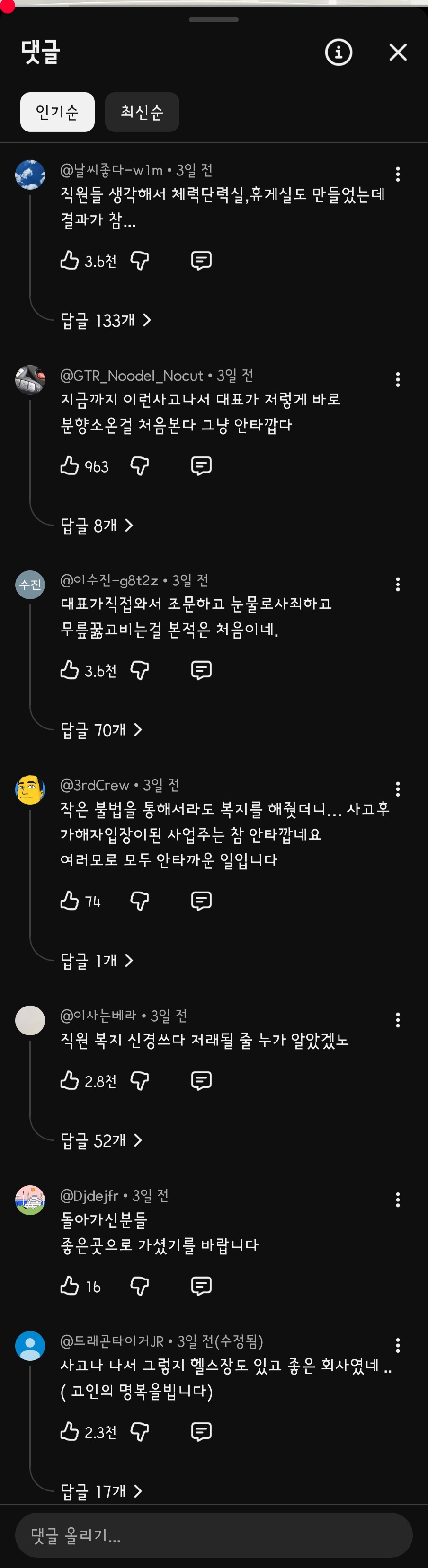Expand 답글 8개 replies

96,526
